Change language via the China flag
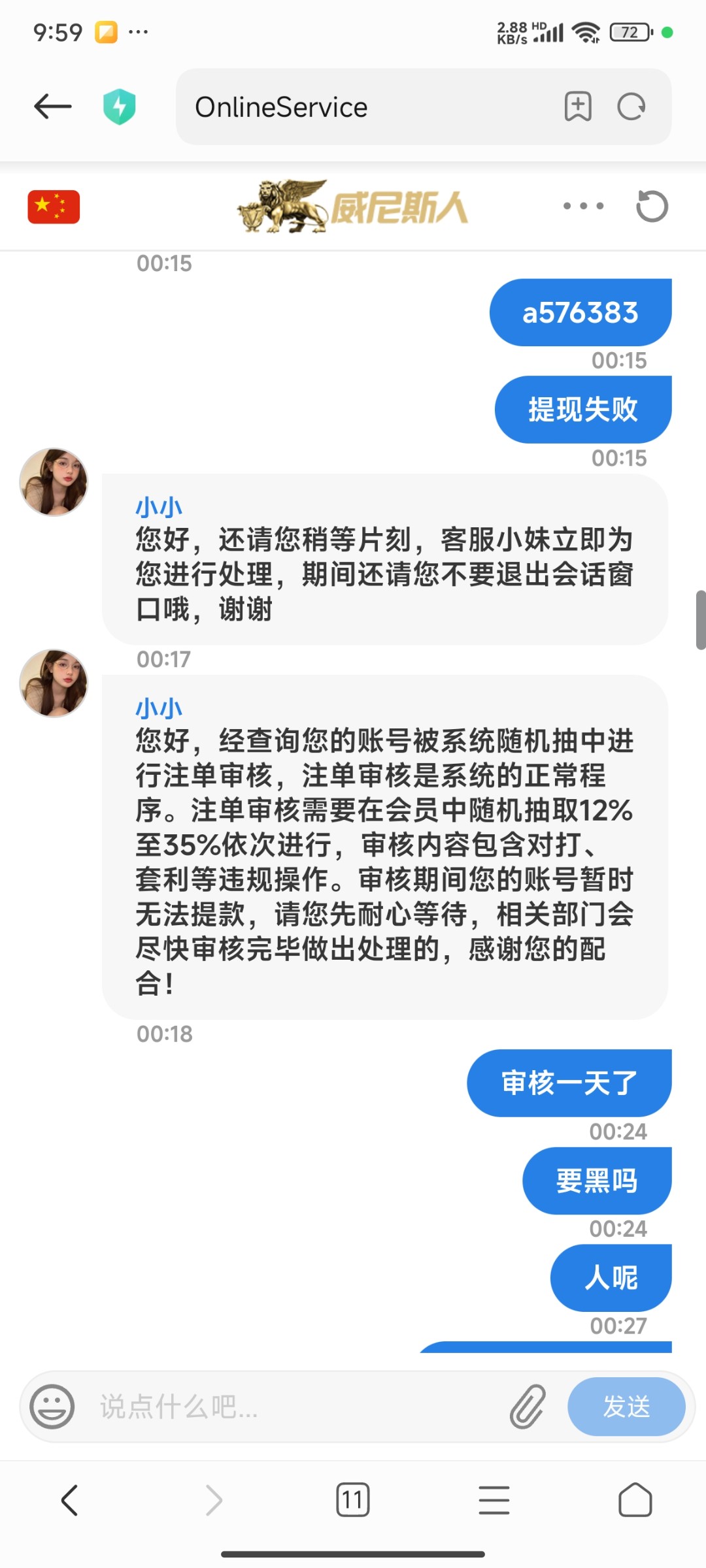Screen dimensions: 706x1568 (54, 206)
